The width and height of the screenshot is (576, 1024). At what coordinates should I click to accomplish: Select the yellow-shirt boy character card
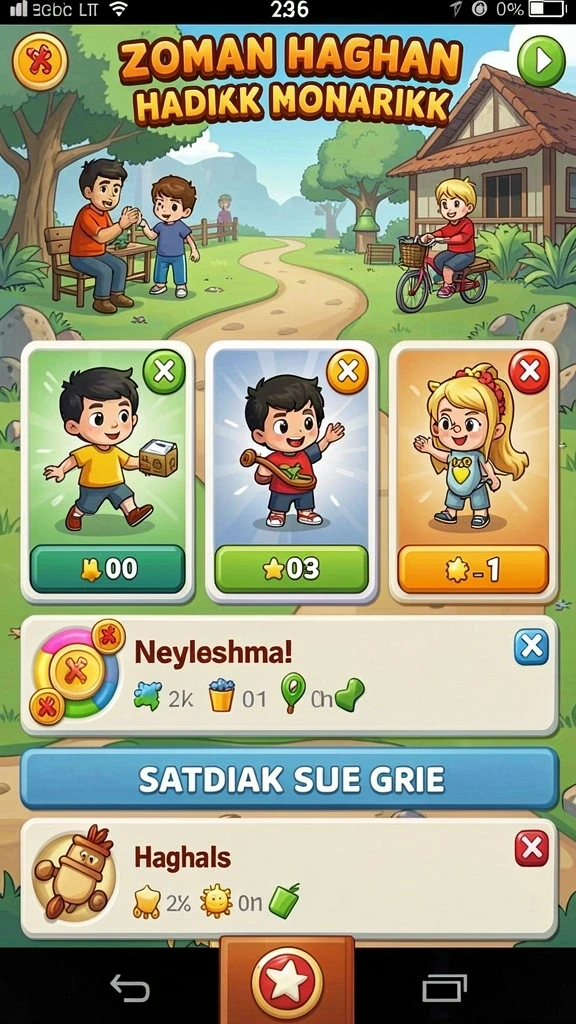(x=107, y=472)
